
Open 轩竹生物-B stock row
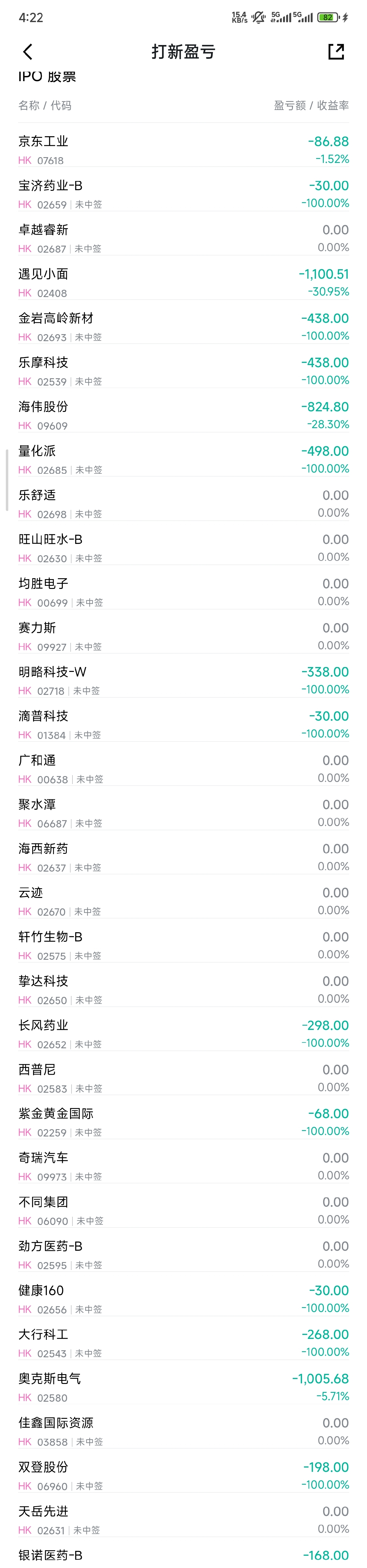[183, 945]
